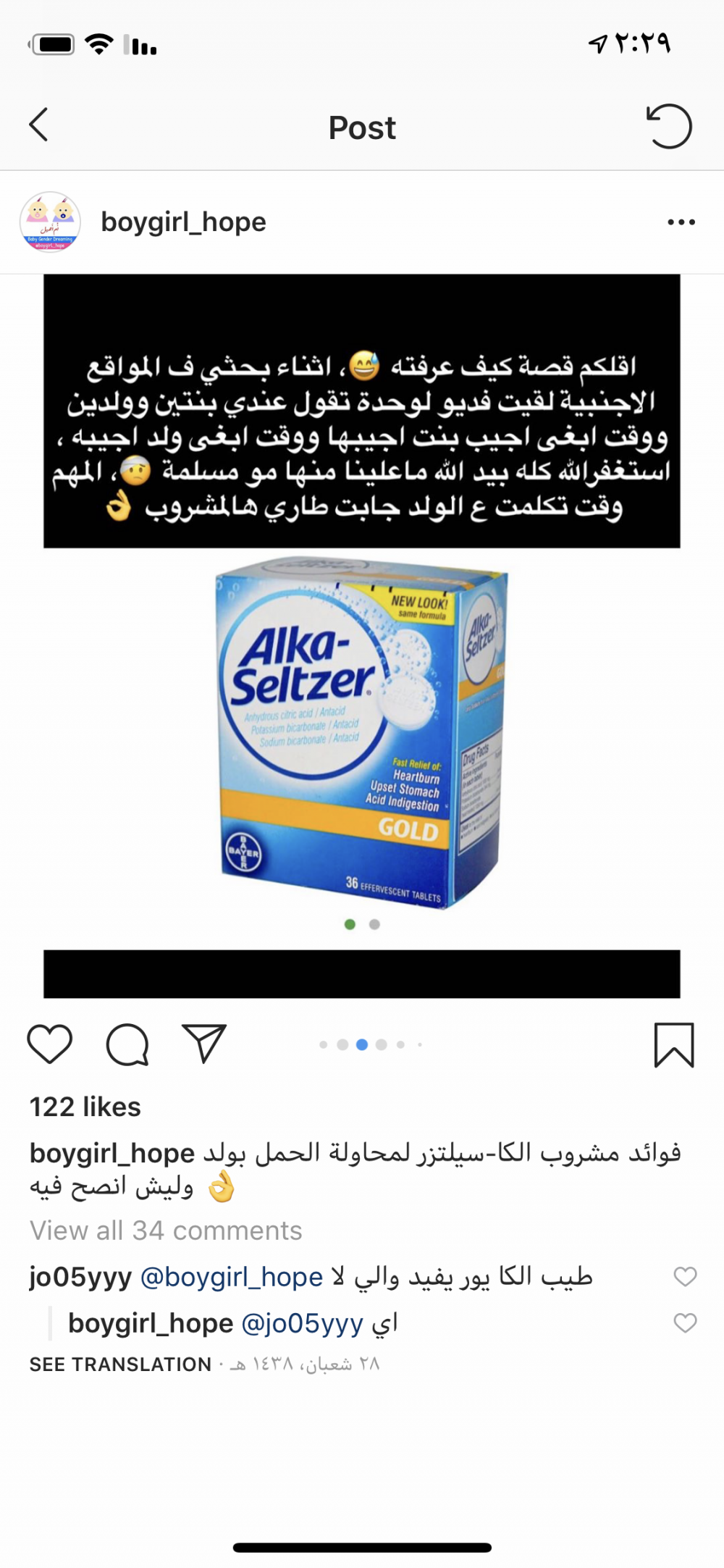View all 34 comments
Screen dimensions: 724x1568
click(x=166, y=1230)
